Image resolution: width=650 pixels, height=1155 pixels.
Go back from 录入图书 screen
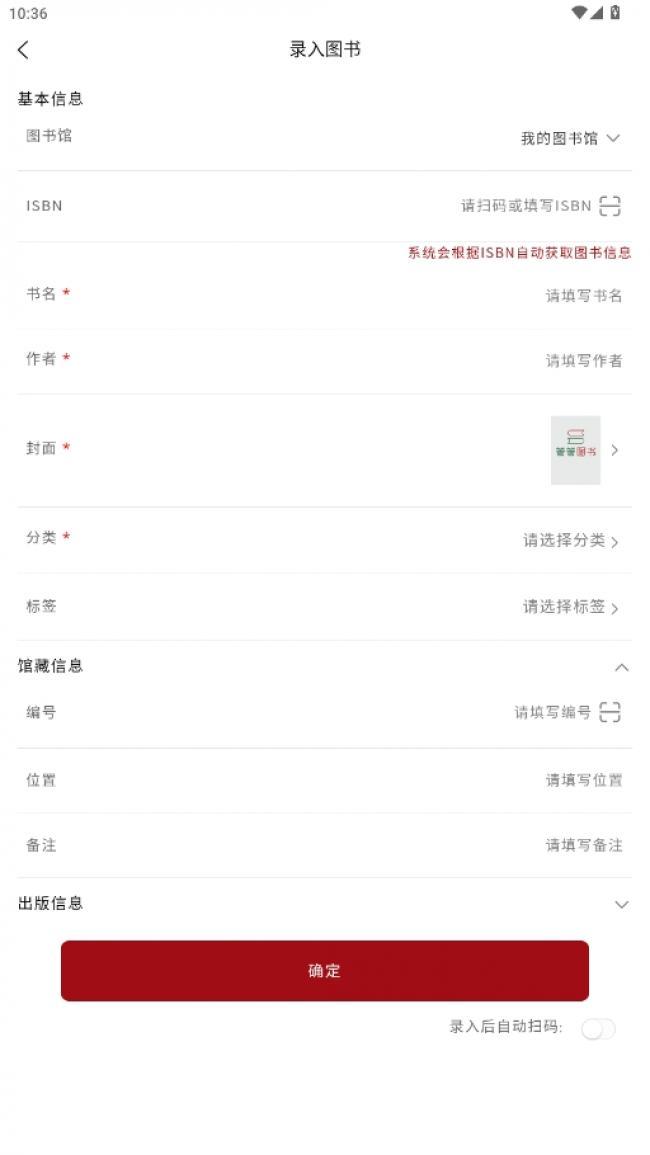[24, 50]
